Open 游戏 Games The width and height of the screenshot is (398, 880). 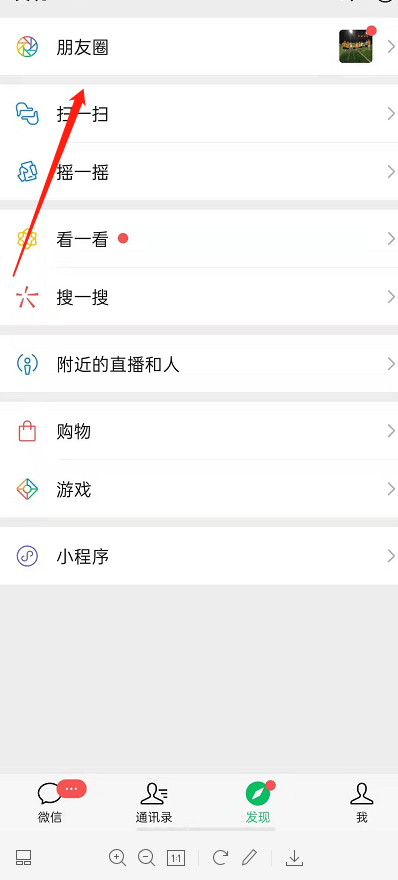point(199,489)
